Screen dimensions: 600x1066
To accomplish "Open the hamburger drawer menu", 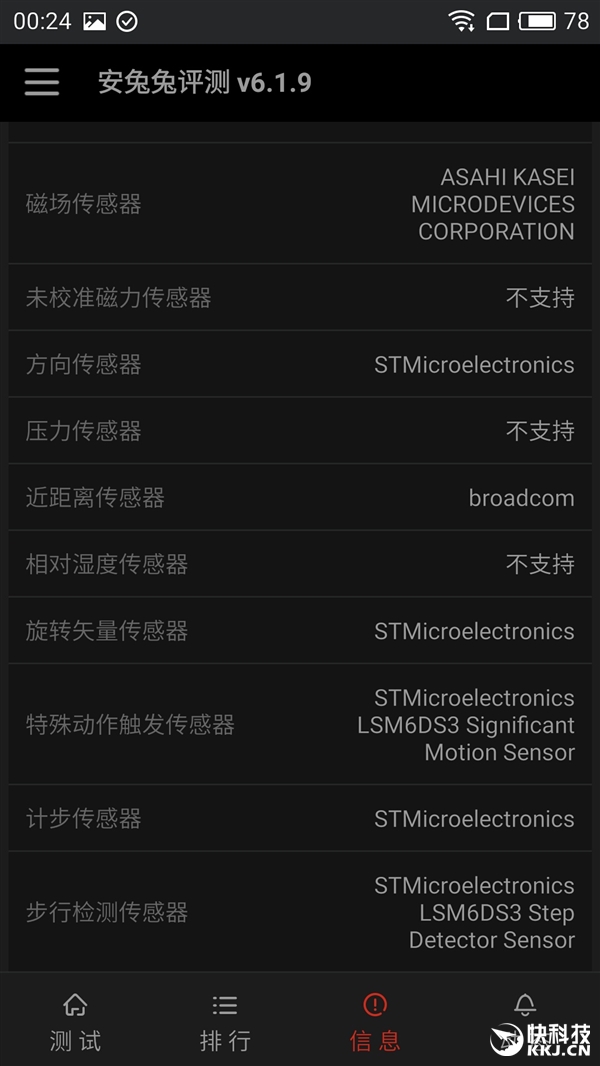I will click(x=42, y=82).
